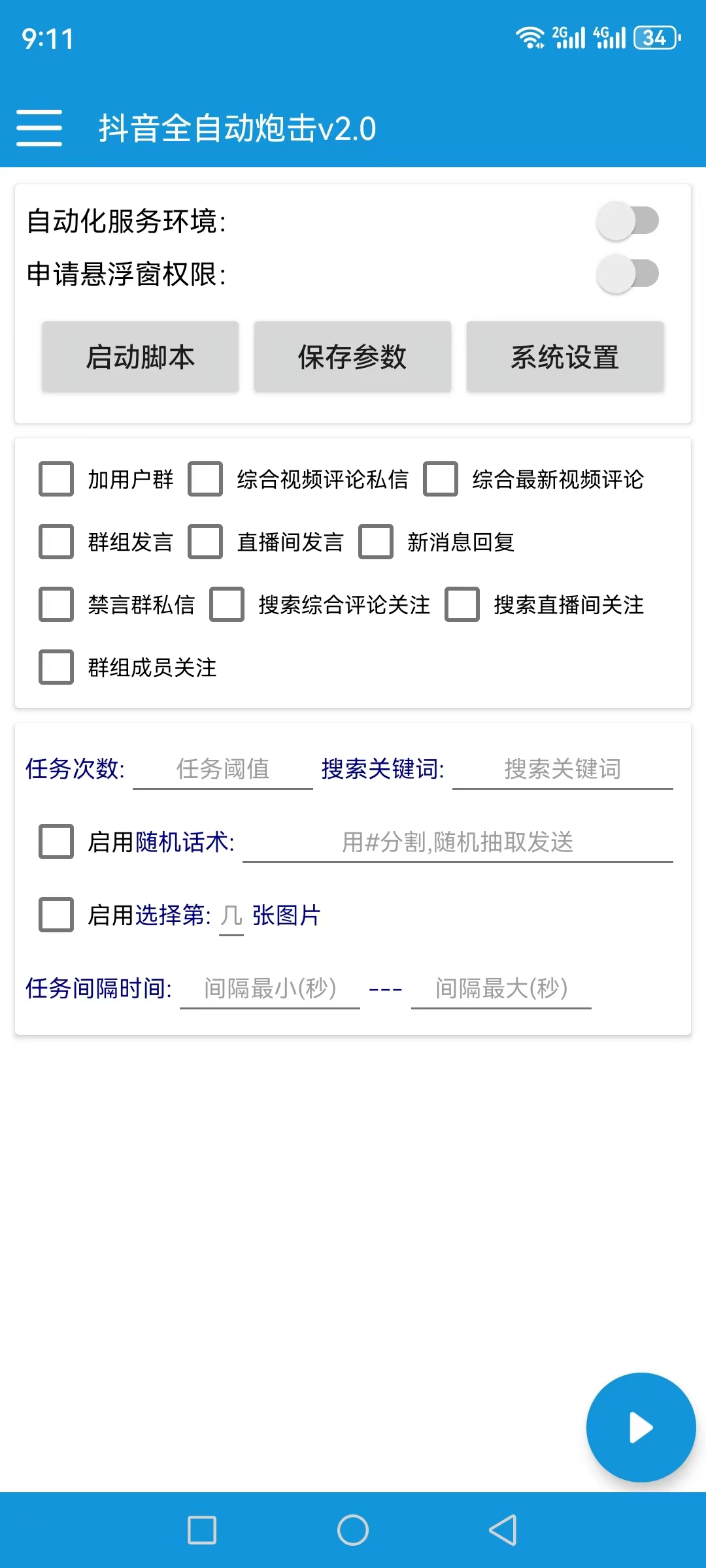706x1568 pixels.
Task: Focus the 任务阈值 input field
Action: click(223, 769)
